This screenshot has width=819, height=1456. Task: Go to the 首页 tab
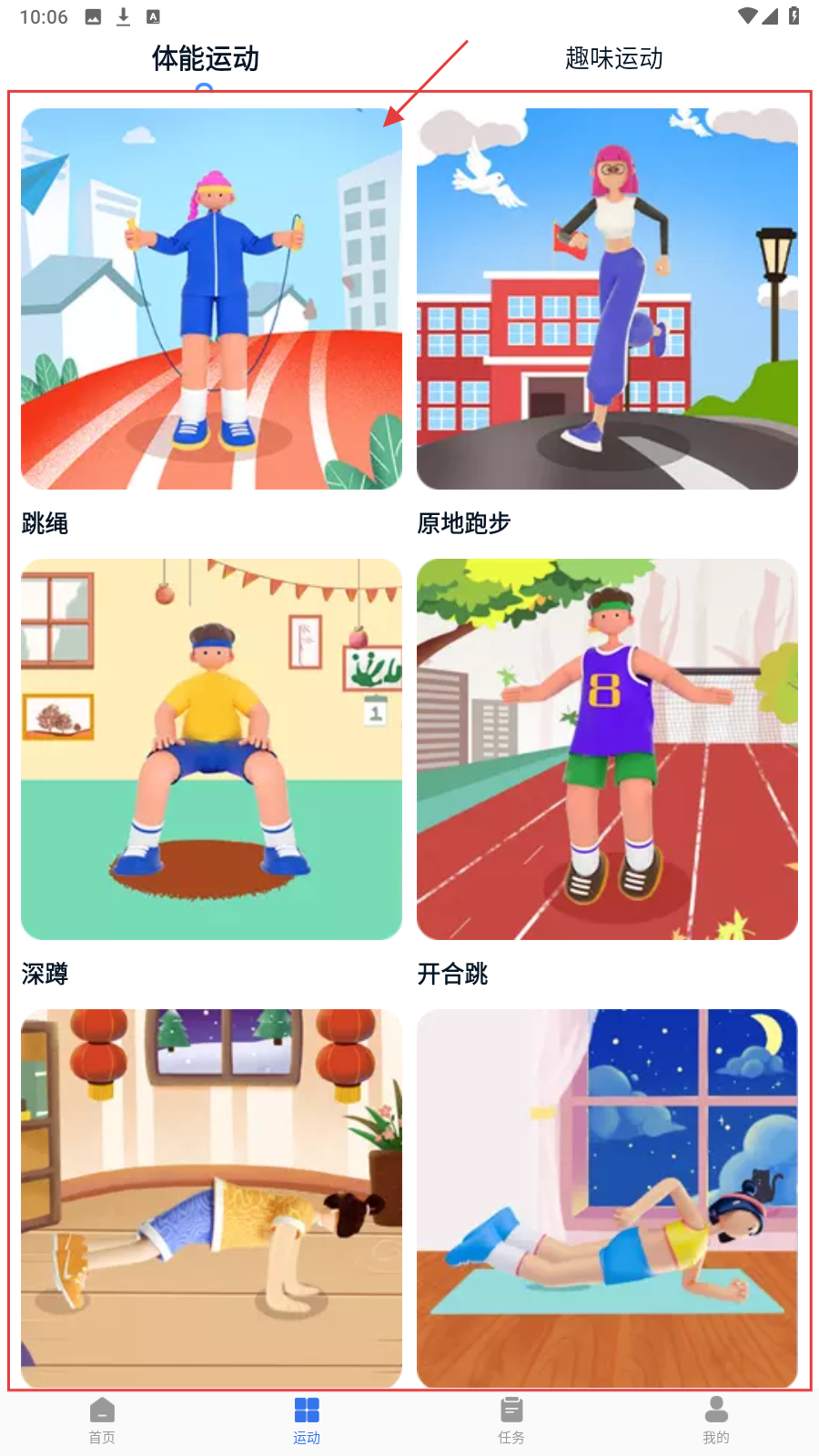pos(102,1421)
